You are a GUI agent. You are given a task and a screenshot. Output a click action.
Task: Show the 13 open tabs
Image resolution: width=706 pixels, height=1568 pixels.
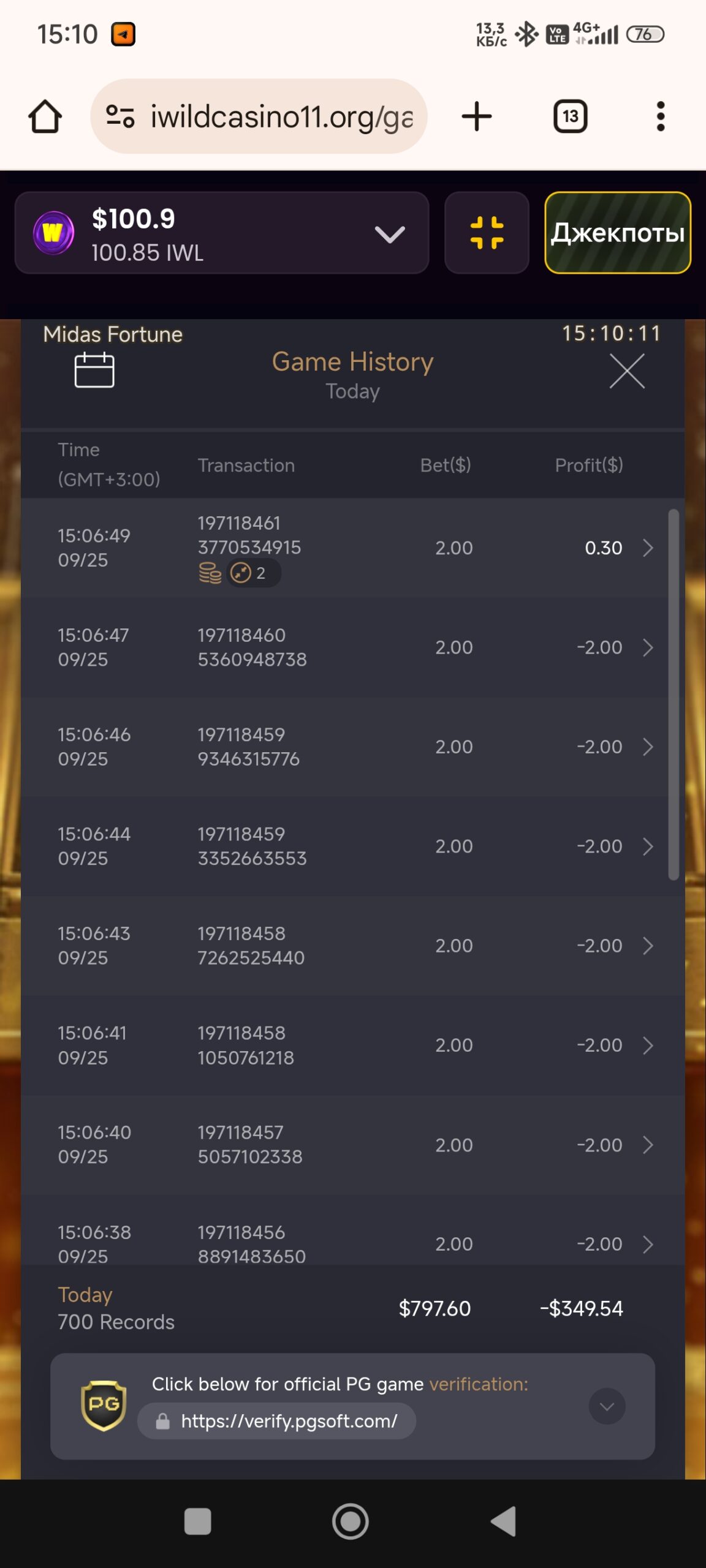click(x=570, y=116)
